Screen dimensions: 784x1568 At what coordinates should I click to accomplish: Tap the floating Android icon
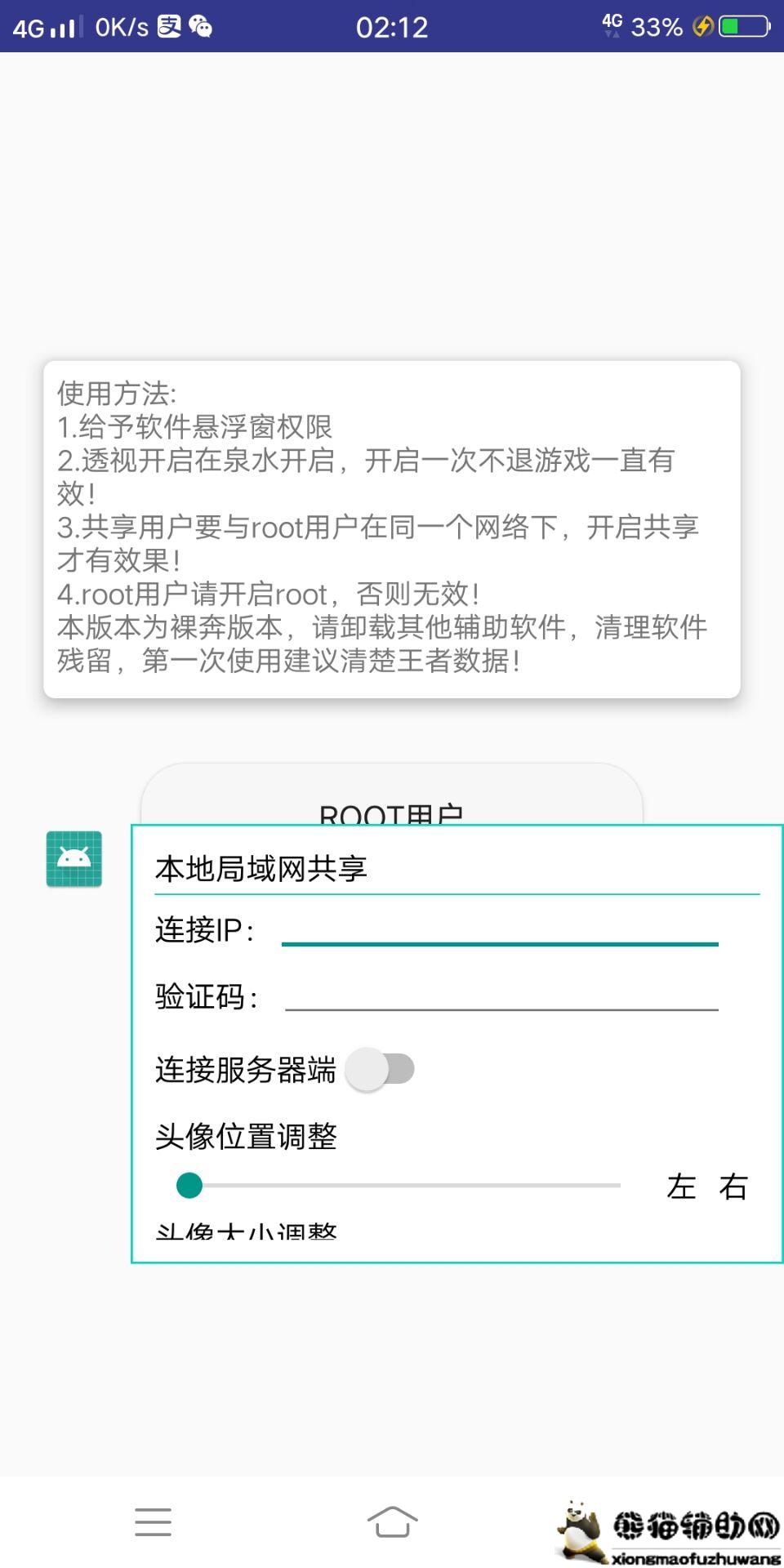coord(74,858)
